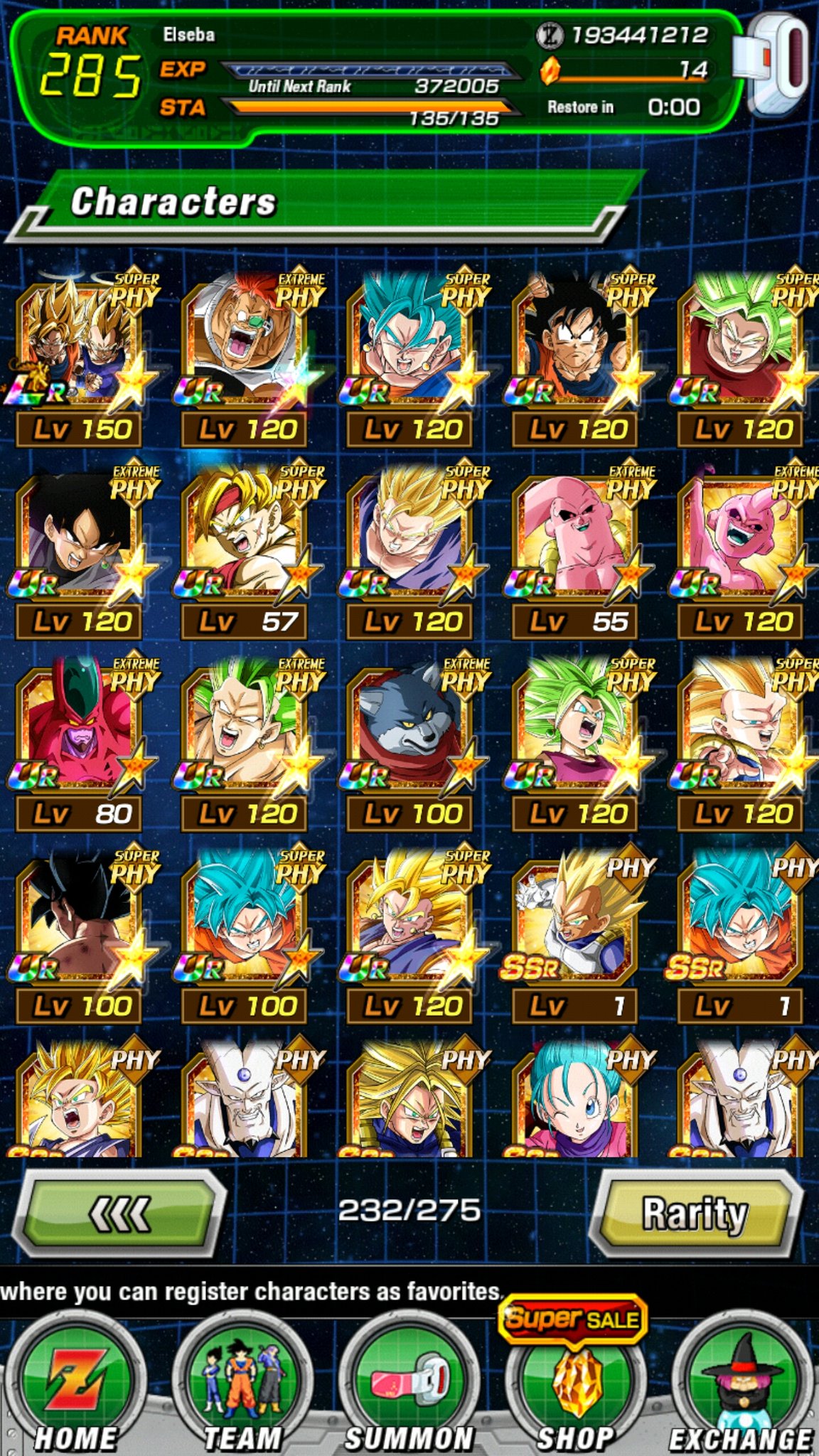Select the grey wolf character at Lv 100

[x=412, y=744]
